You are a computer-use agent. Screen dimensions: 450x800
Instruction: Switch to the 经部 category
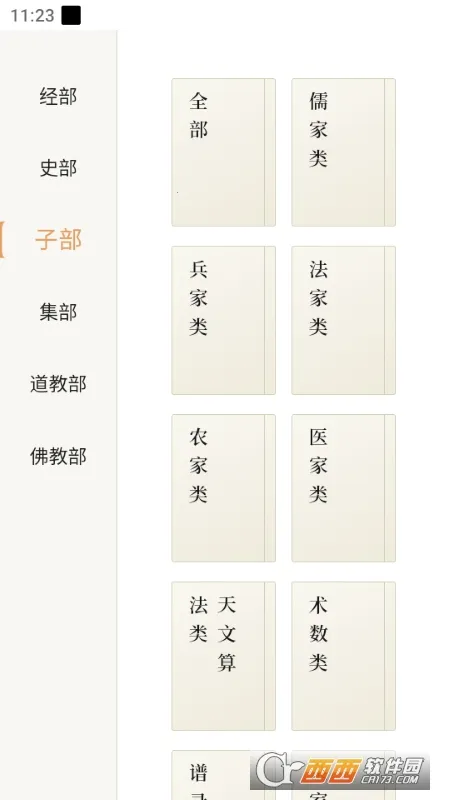(58, 96)
